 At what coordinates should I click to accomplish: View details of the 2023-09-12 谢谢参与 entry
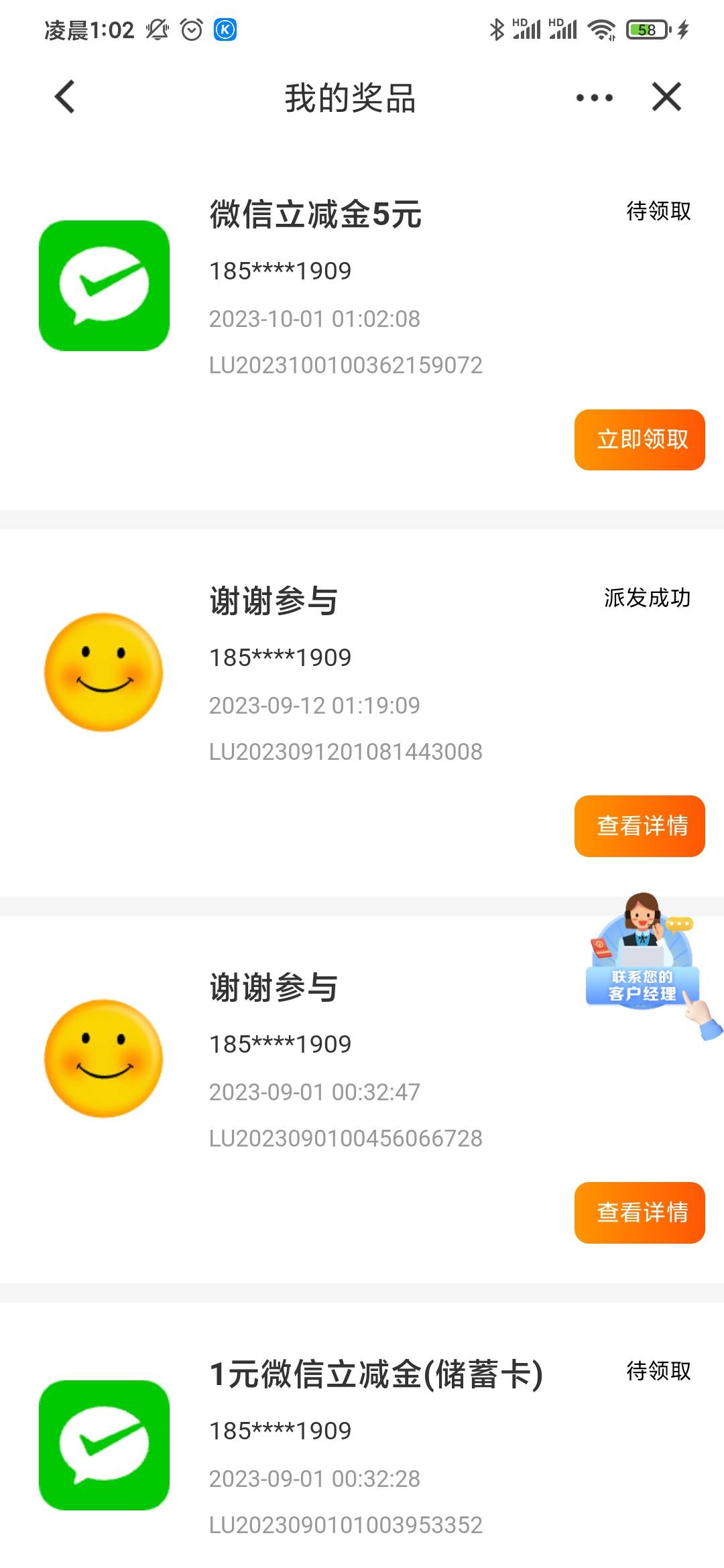coord(640,826)
